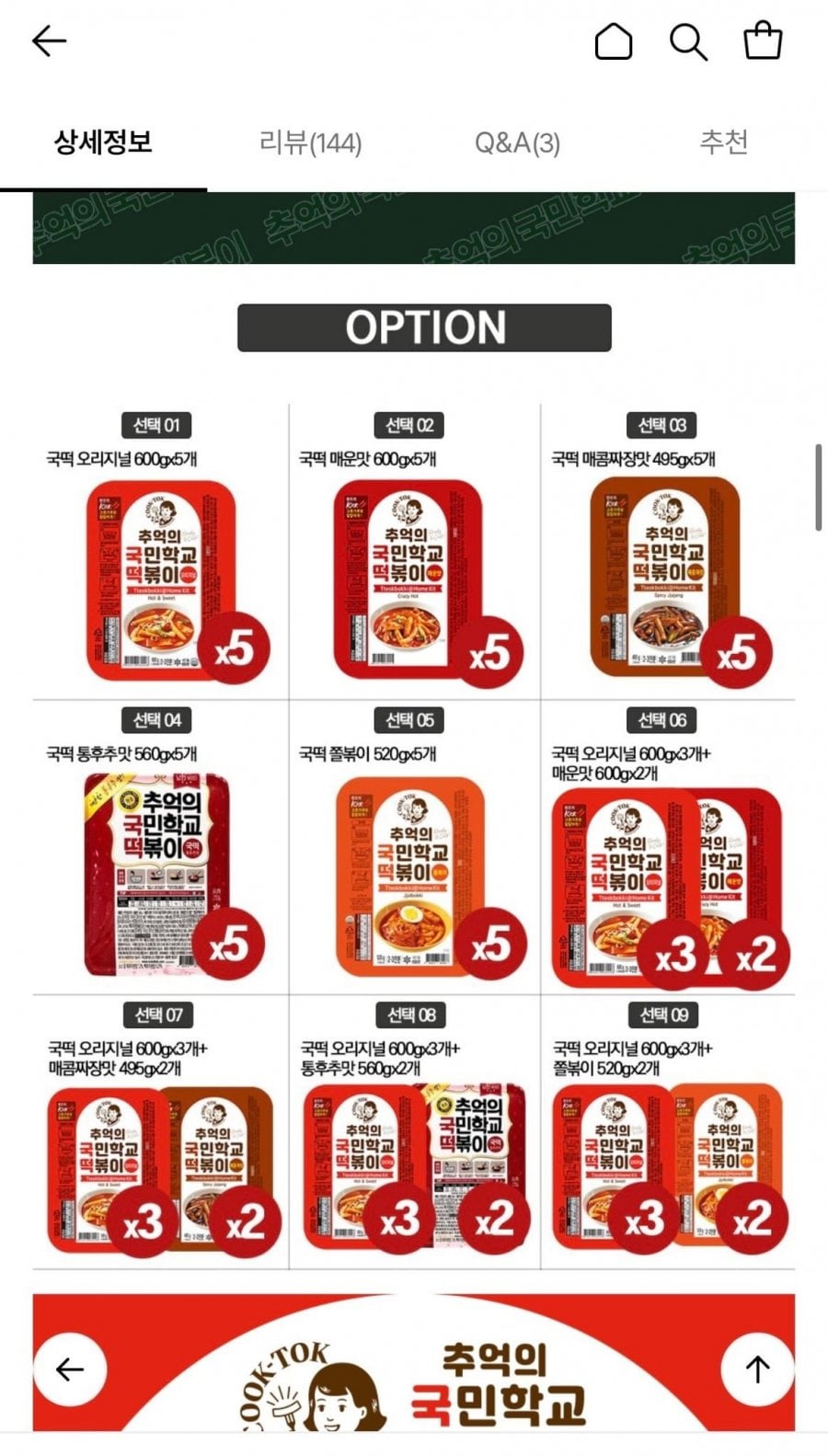The image size is (828, 1456).
Task: Open the search icon
Action: point(687,41)
